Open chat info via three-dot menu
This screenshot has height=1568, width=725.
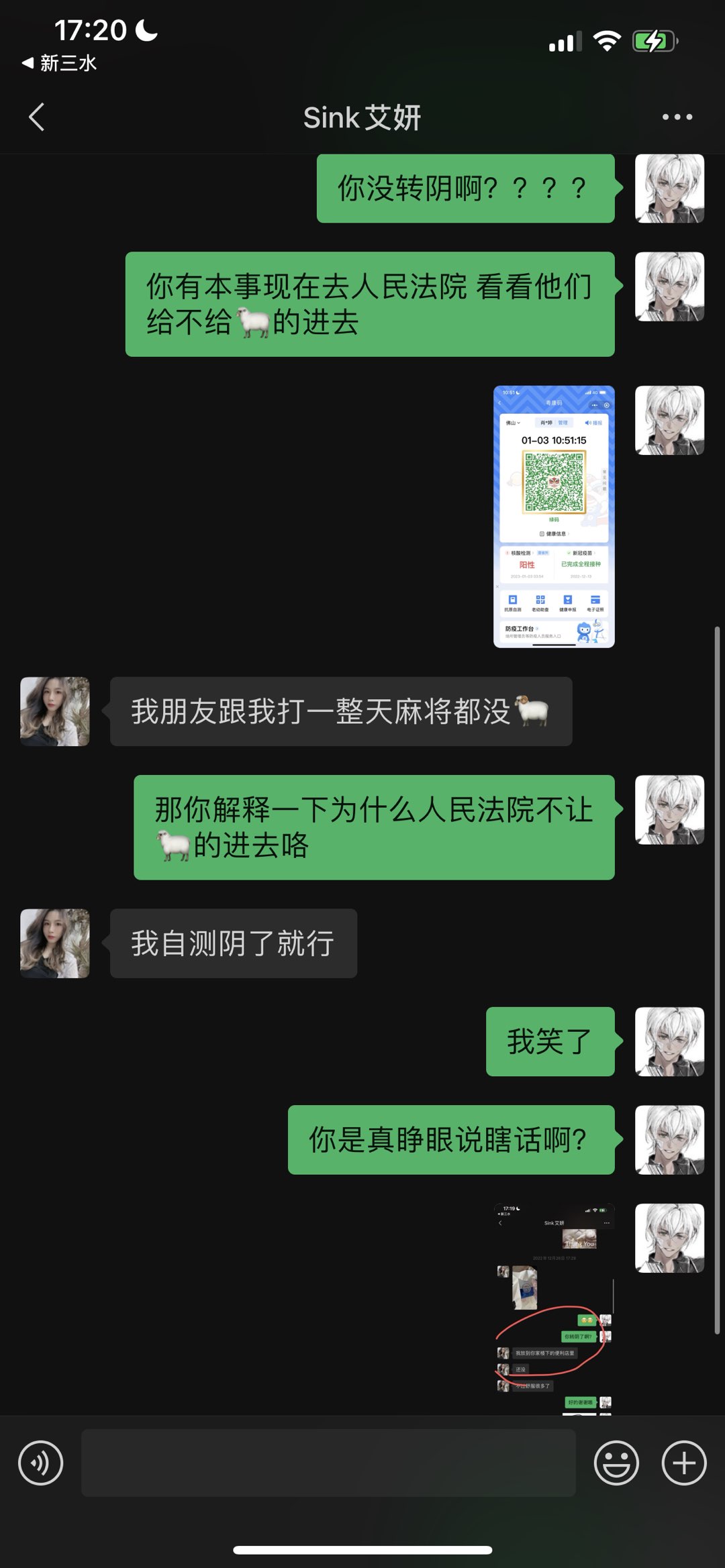(677, 117)
